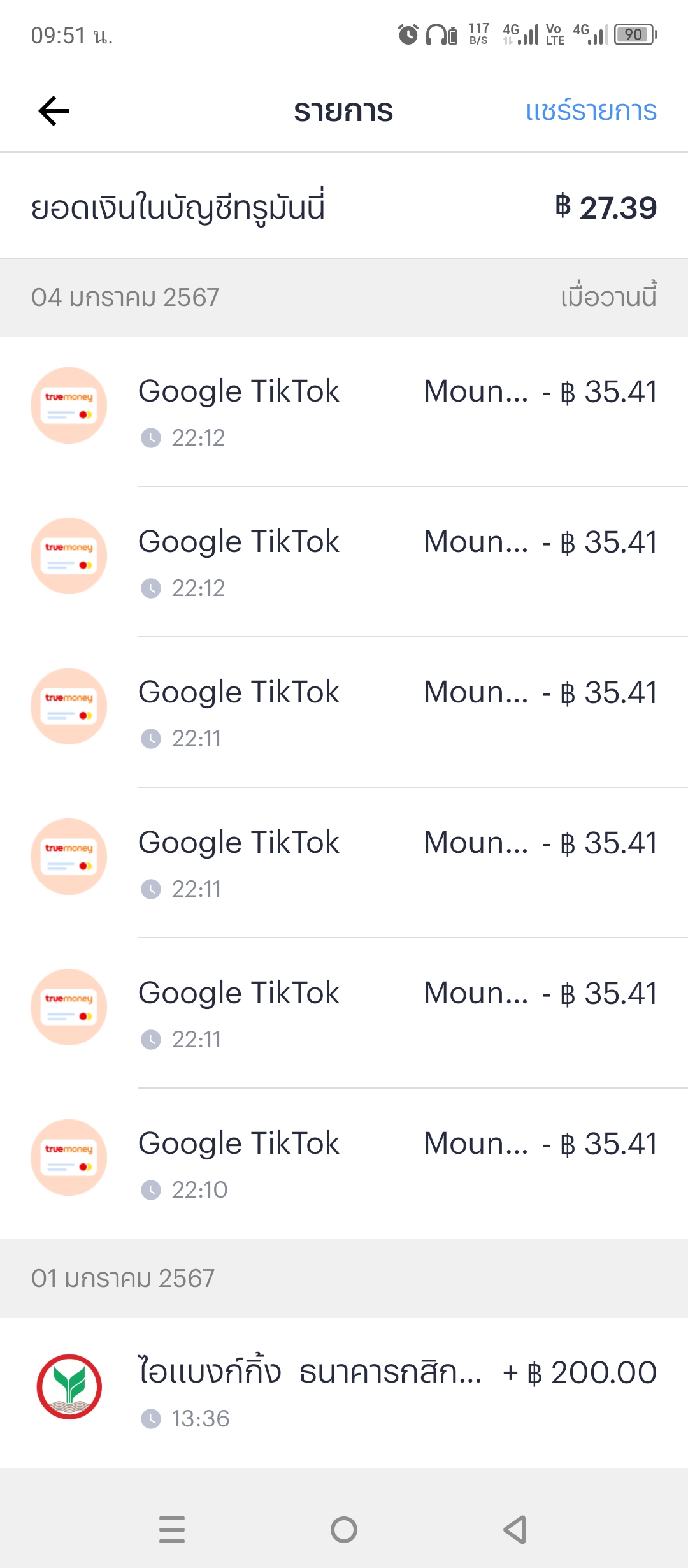688x1568 pixels.
Task: Open the Google TikTok transaction at 22:10
Action: pyautogui.click(x=344, y=1163)
